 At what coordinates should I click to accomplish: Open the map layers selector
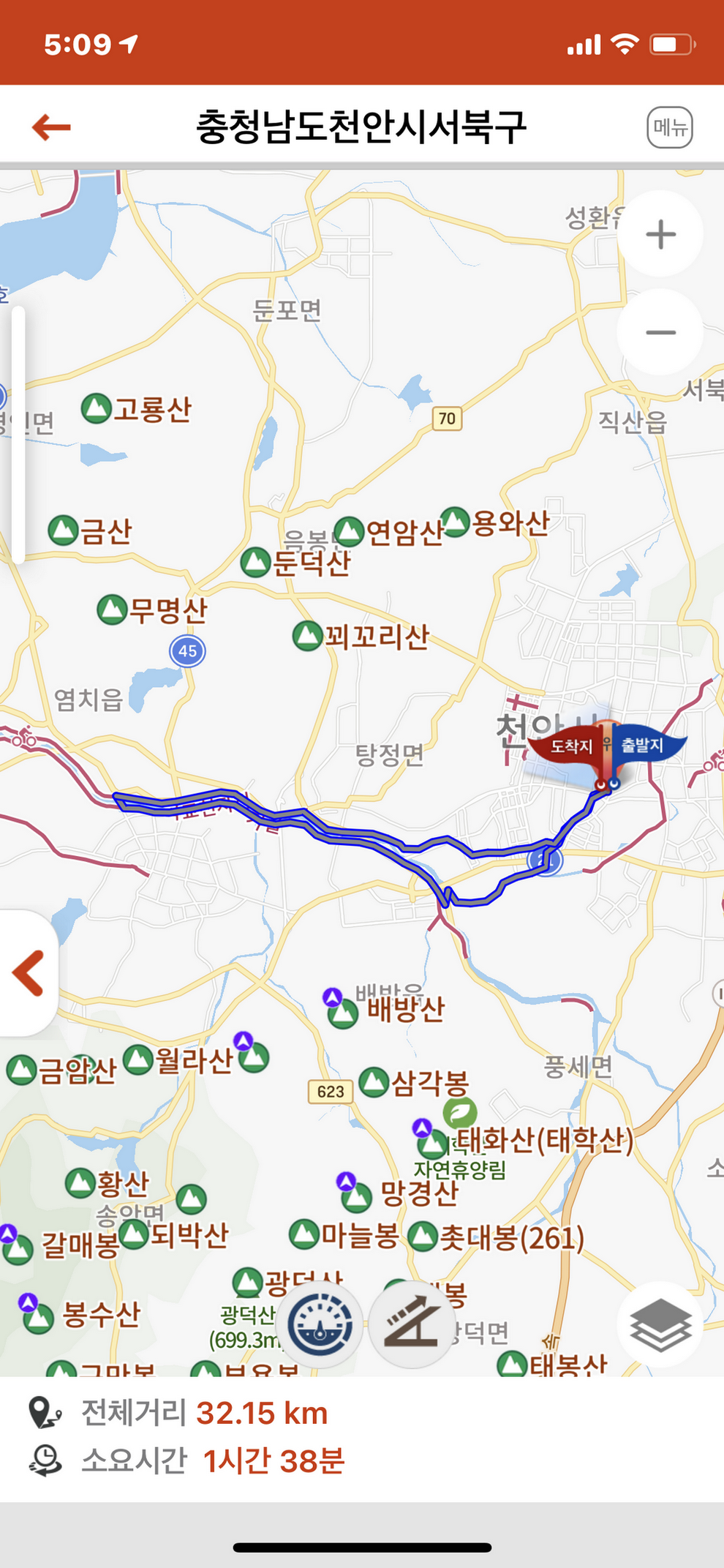pyautogui.click(x=660, y=1324)
